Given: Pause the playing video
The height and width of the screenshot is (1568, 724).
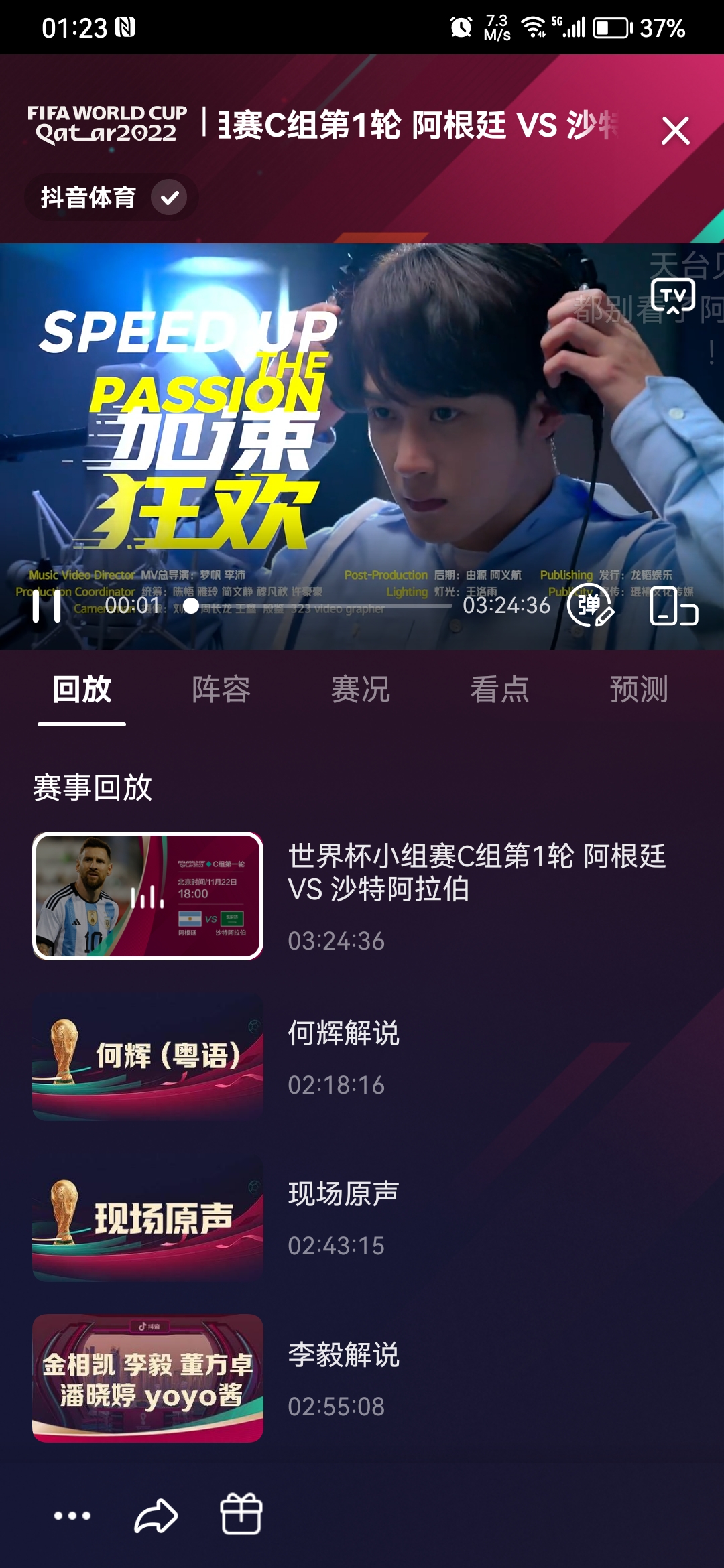Looking at the screenshot, I should 46,606.
